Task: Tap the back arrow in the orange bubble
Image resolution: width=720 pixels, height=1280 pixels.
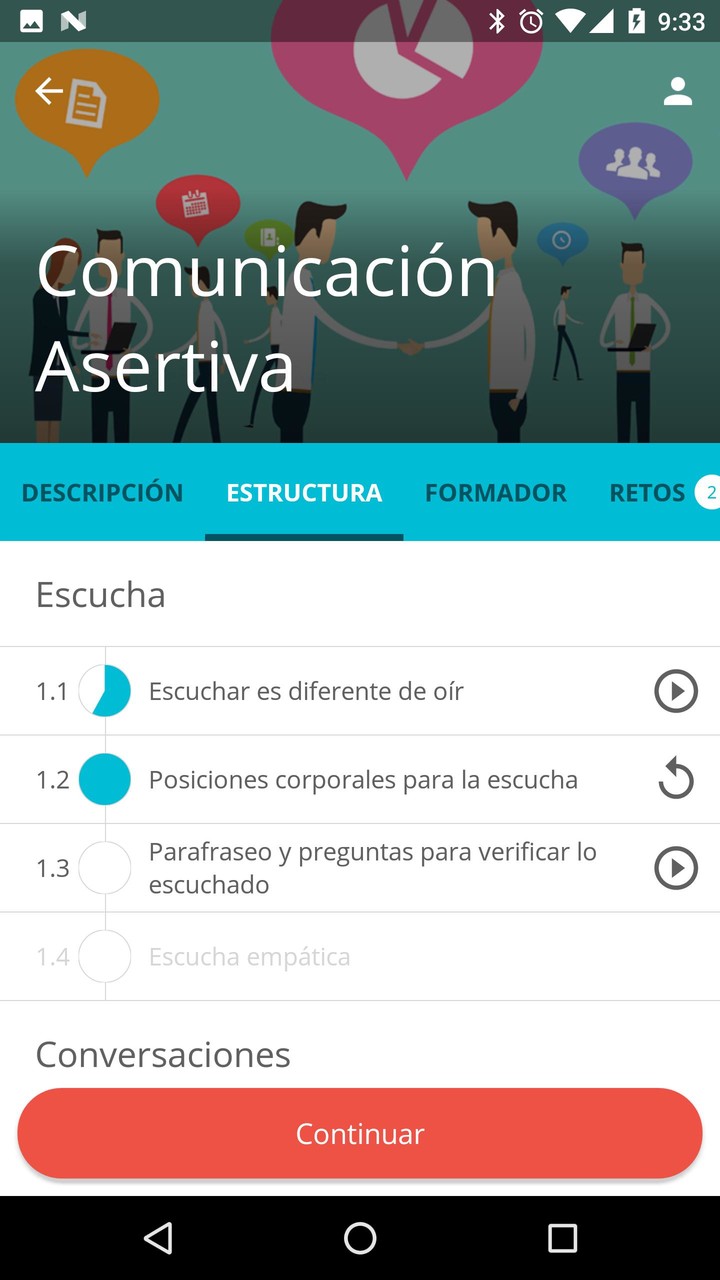Action: tap(48, 90)
